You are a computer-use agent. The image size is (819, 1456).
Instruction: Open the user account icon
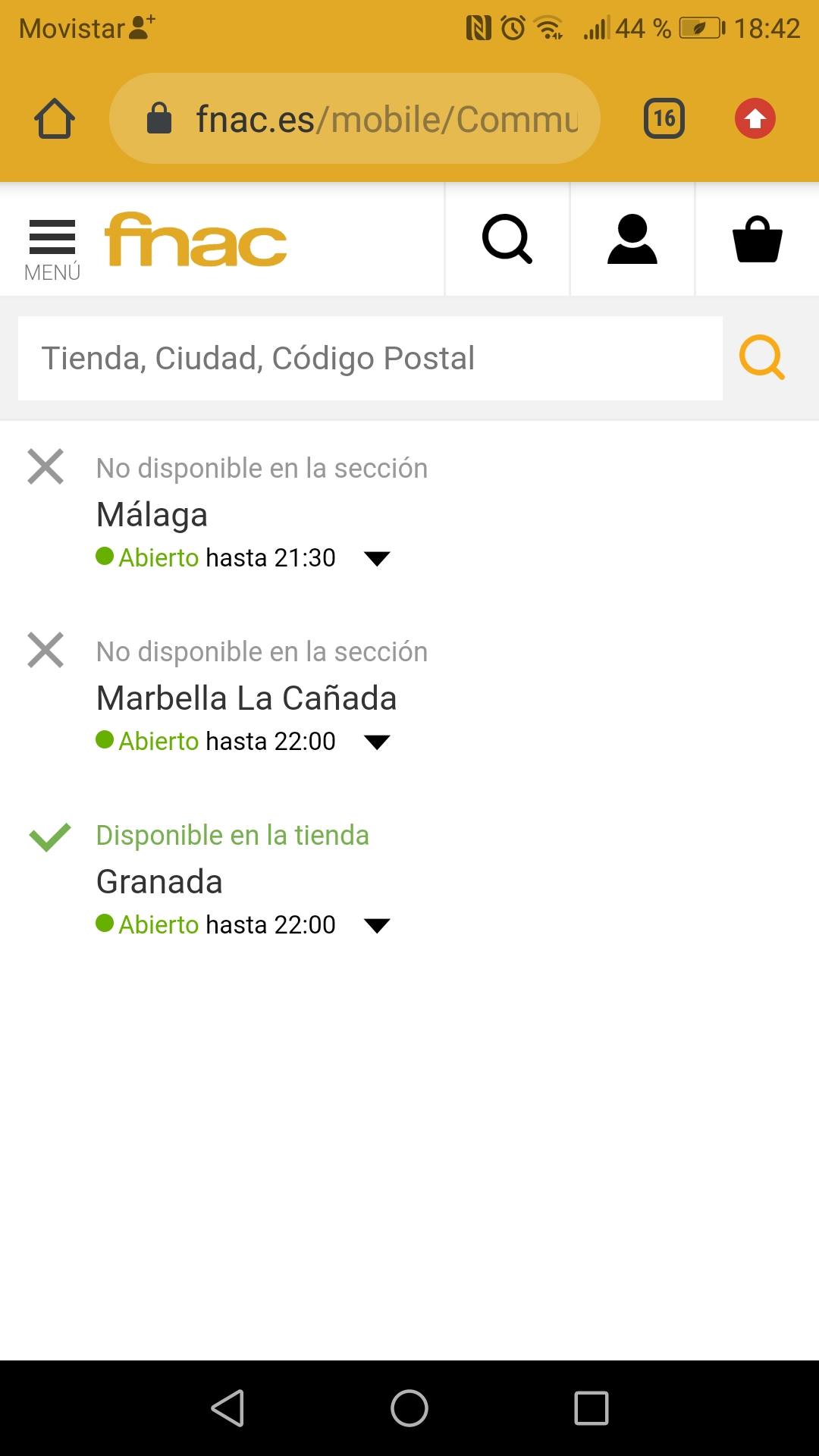tap(632, 239)
